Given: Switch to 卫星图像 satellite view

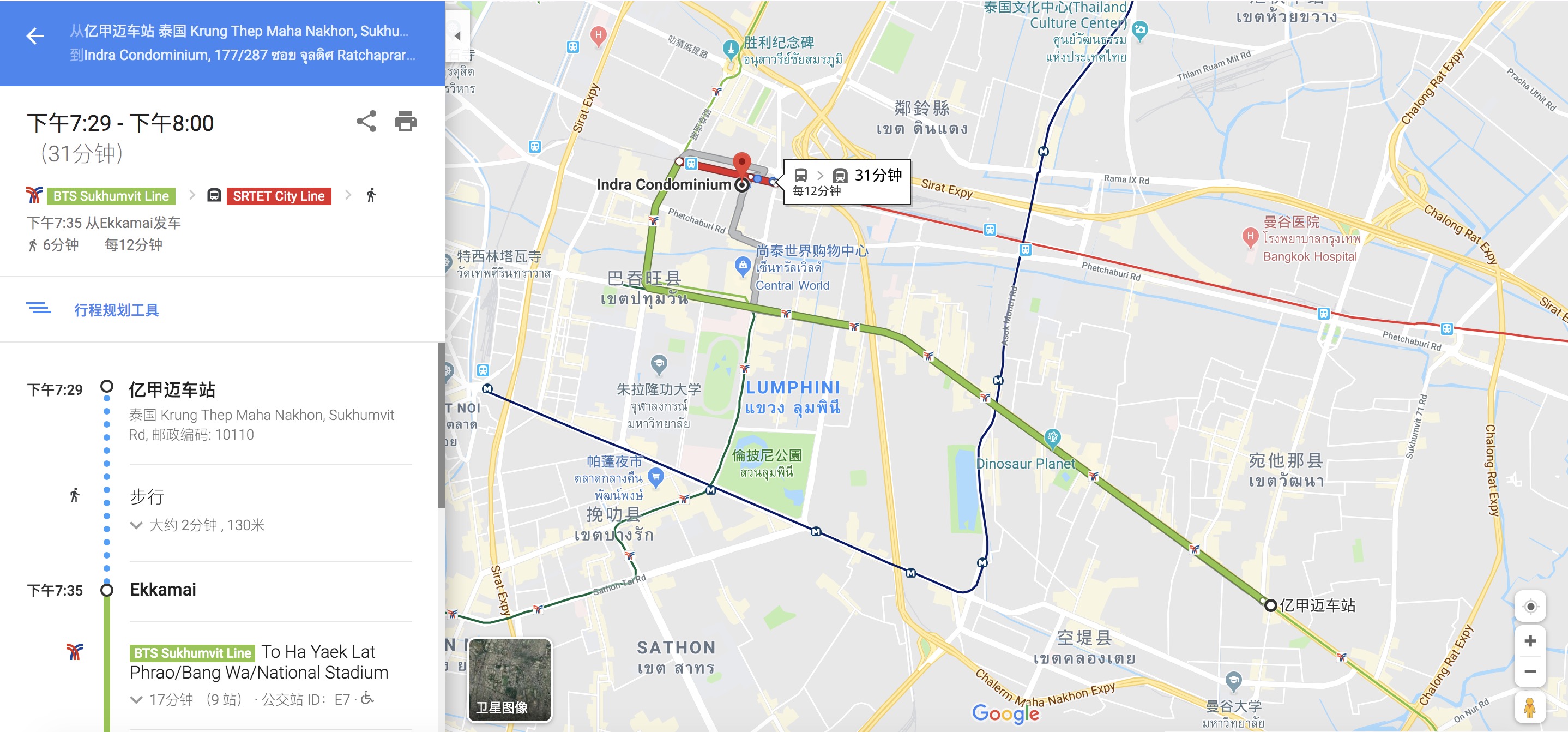Looking at the screenshot, I should [x=509, y=679].
